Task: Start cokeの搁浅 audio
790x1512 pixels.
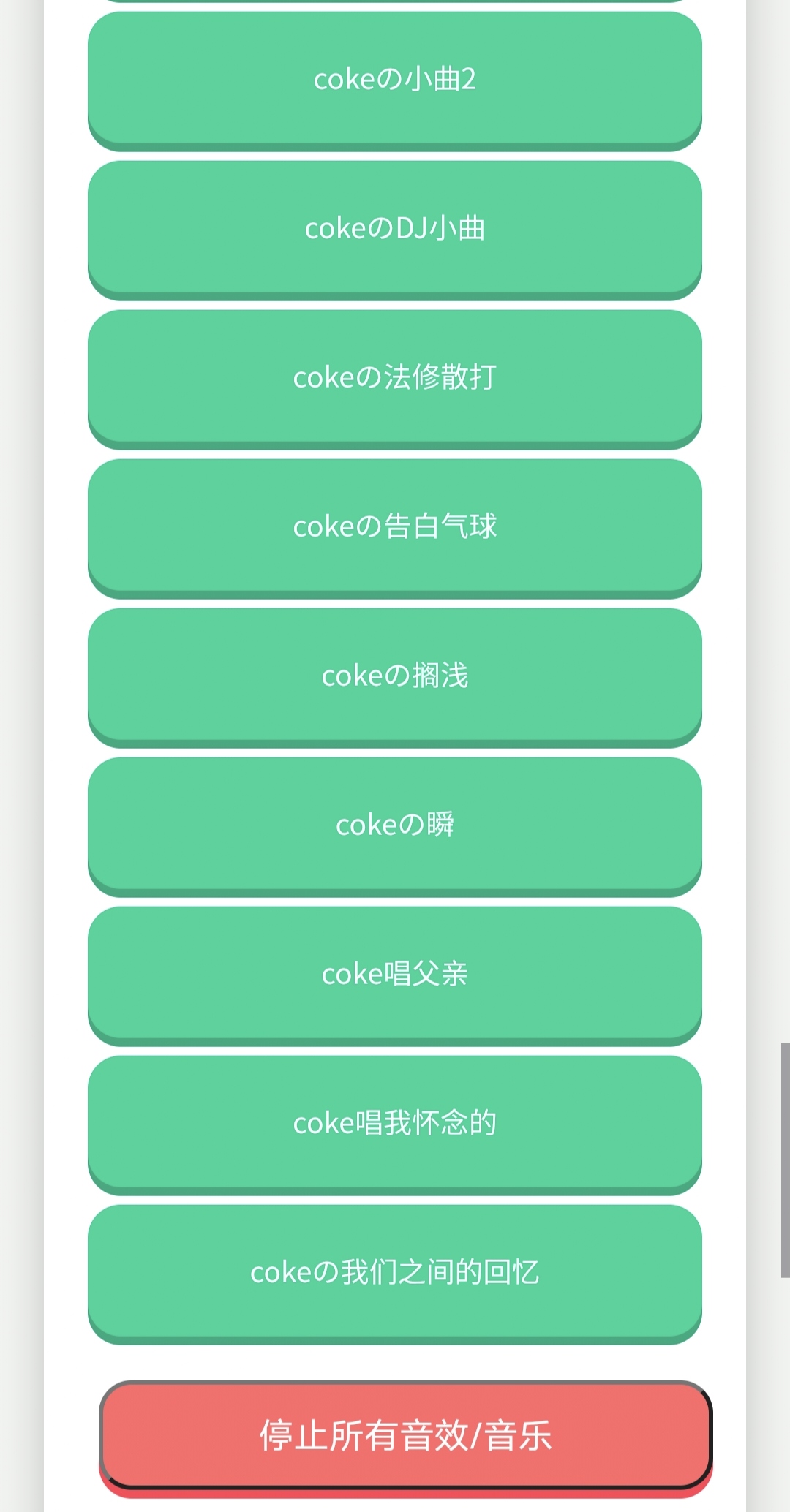Action: (x=395, y=676)
